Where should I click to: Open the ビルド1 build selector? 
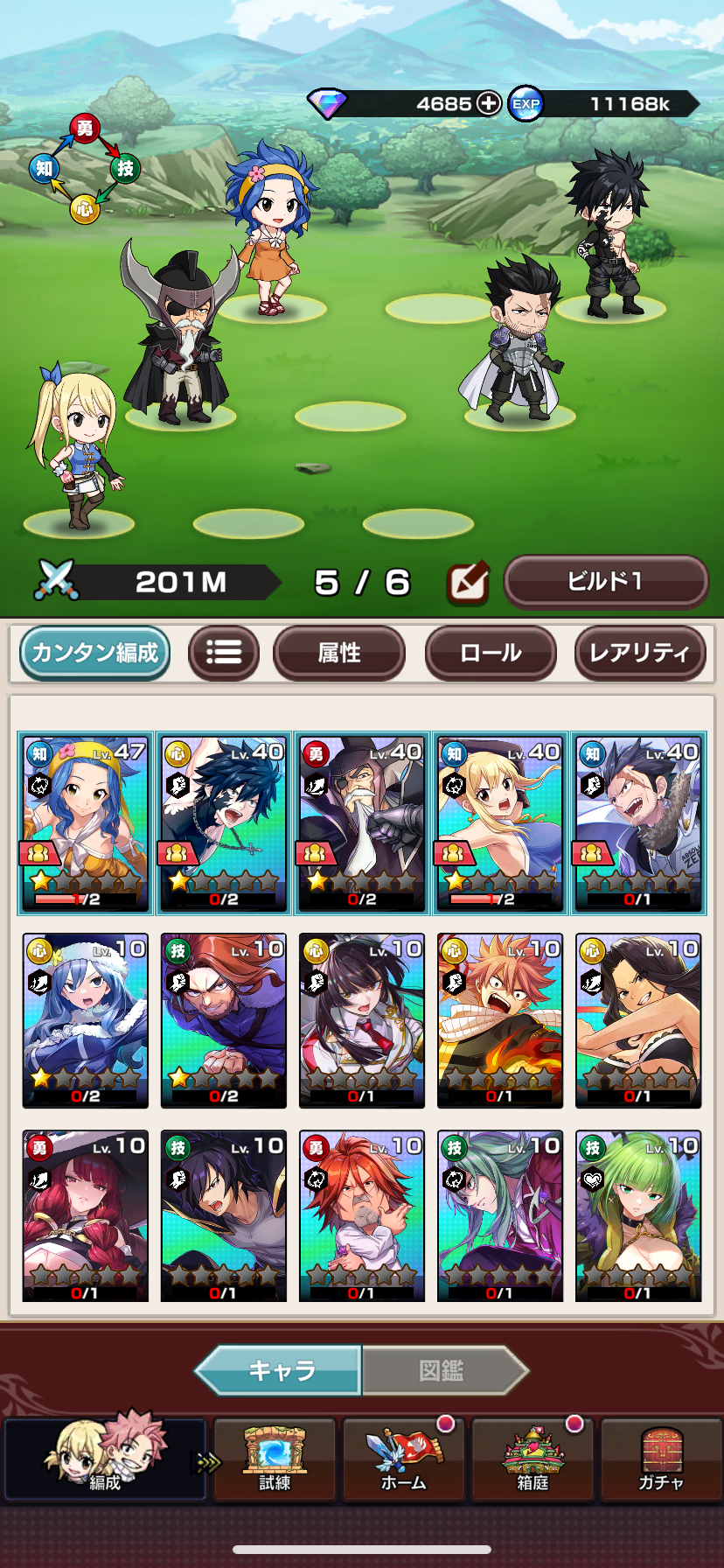pos(606,581)
